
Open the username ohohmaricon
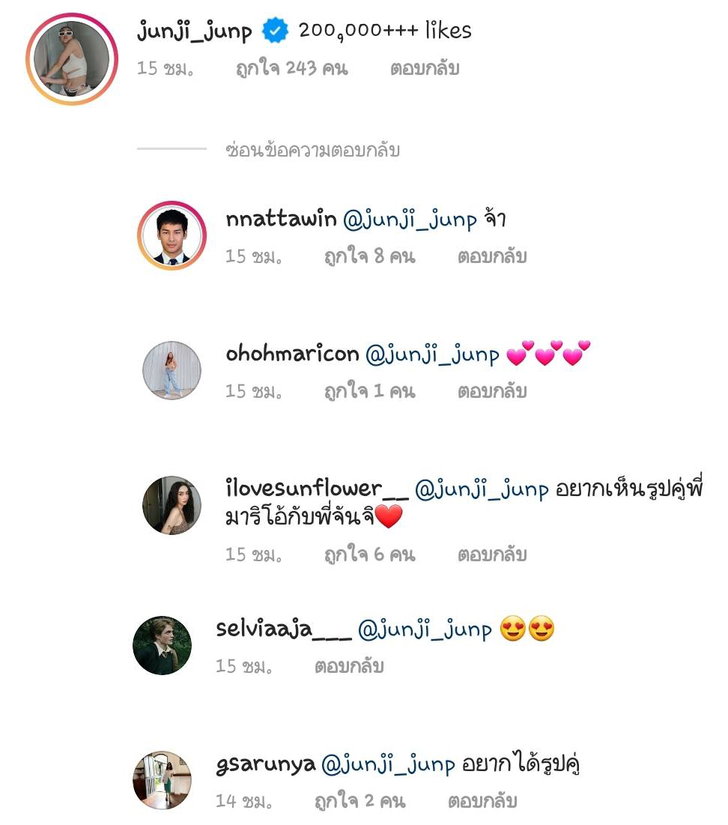click(291, 354)
